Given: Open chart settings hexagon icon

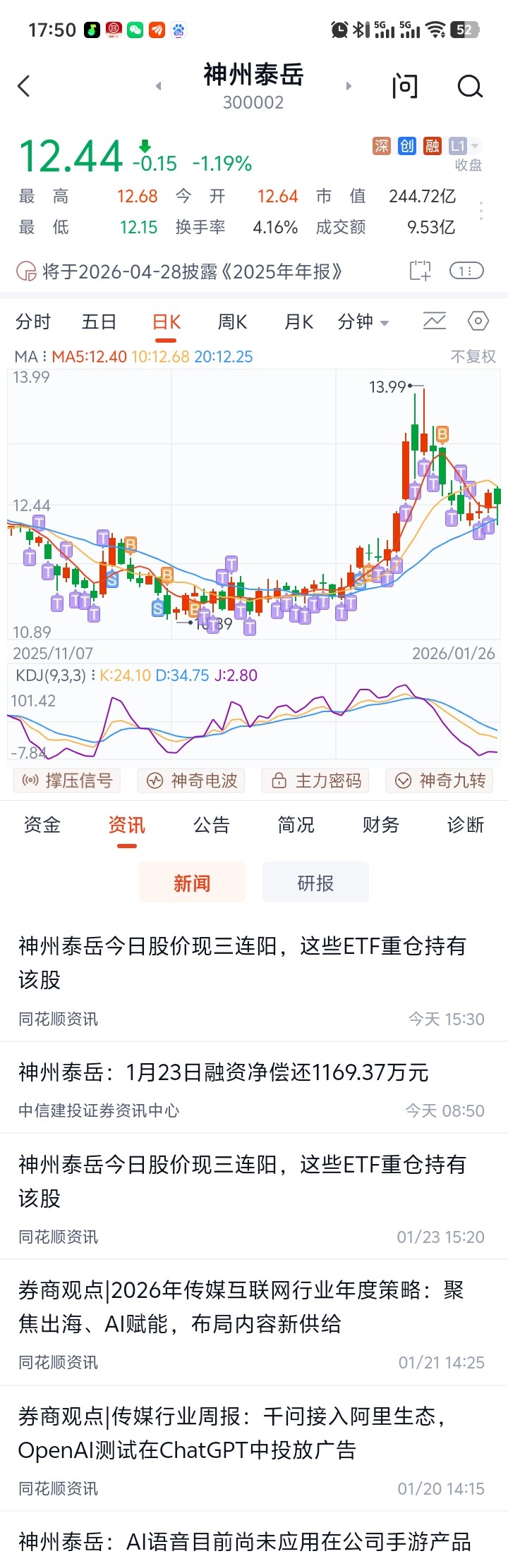Looking at the screenshot, I should coord(478,321).
